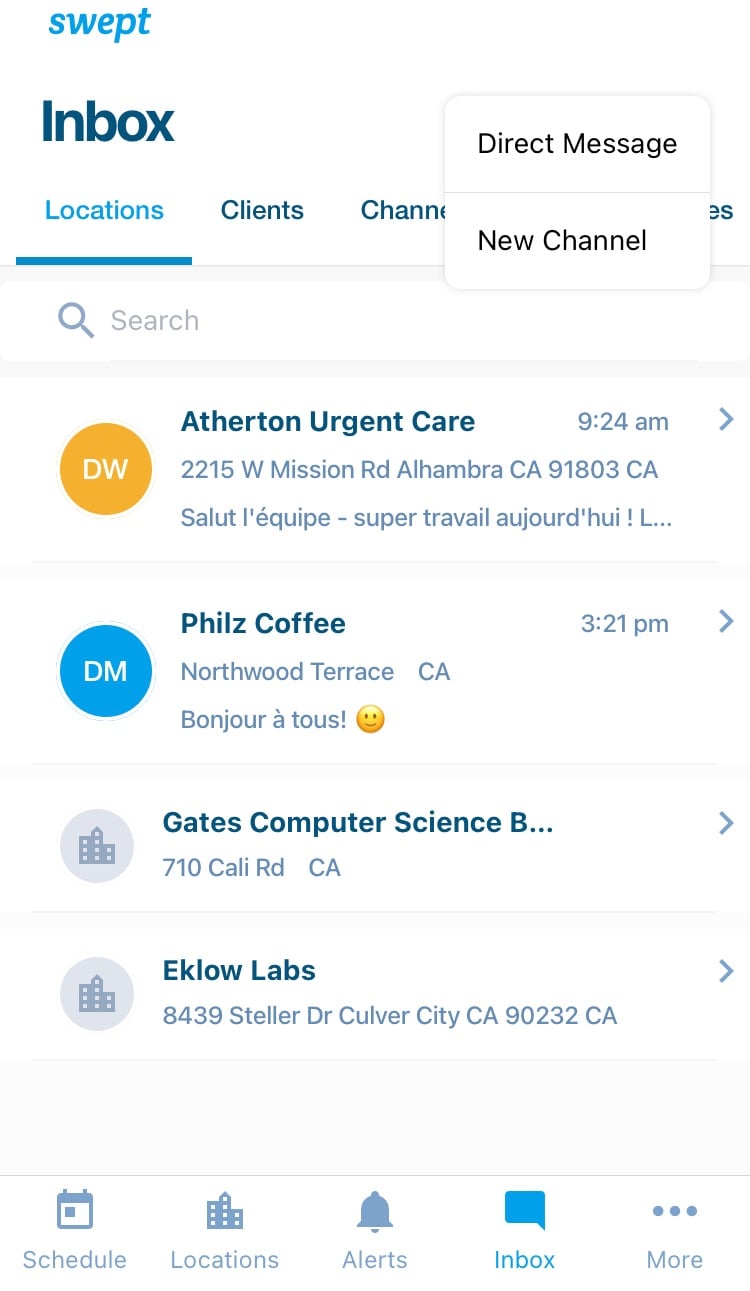Open the More menu tab
Screen dimensions: 750x1291
click(675, 1231)
